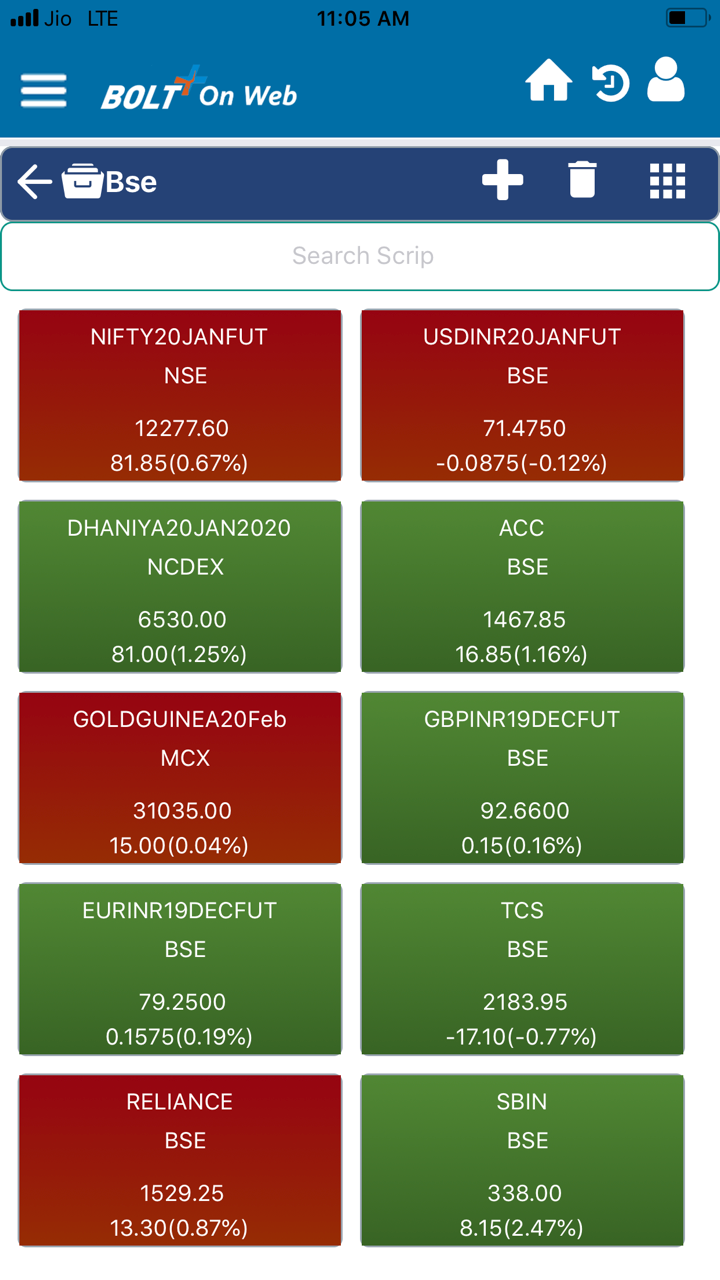Select the EURINR19DECFUT card
The height and width of the screenshot is (1280, 720).
[180, 969]
